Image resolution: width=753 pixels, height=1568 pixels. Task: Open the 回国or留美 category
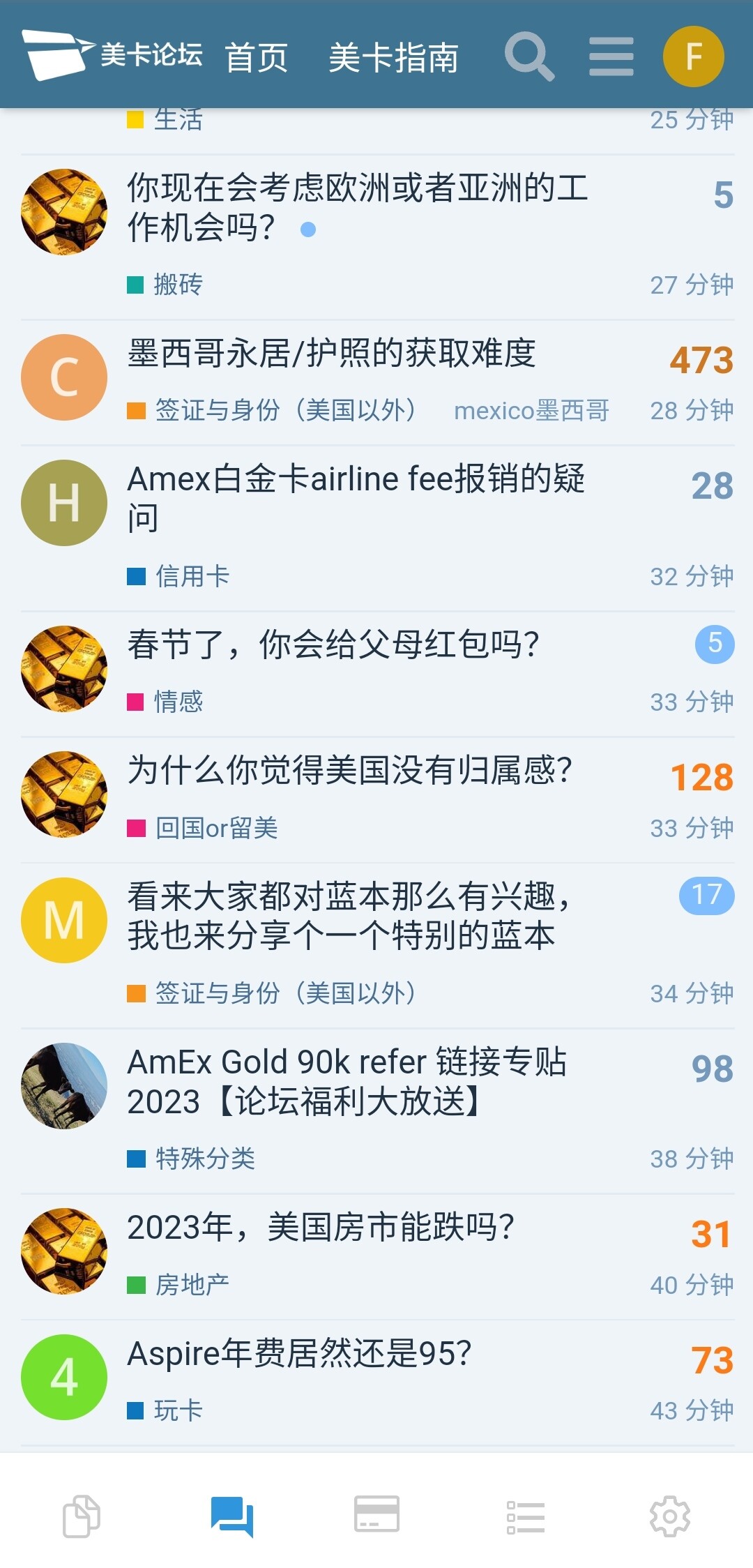[x=215, y=829]
